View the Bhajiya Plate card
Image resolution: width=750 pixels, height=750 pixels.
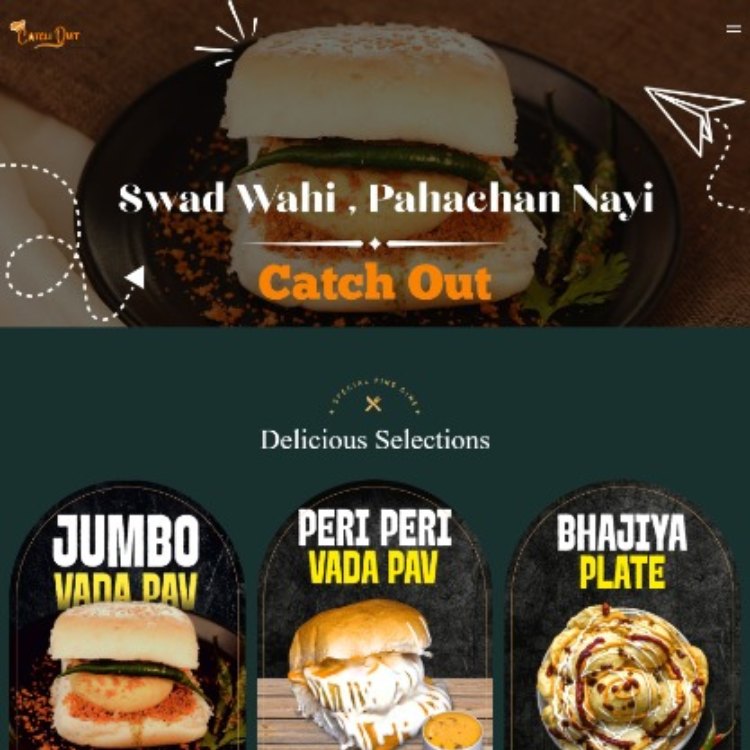(622, 620)
